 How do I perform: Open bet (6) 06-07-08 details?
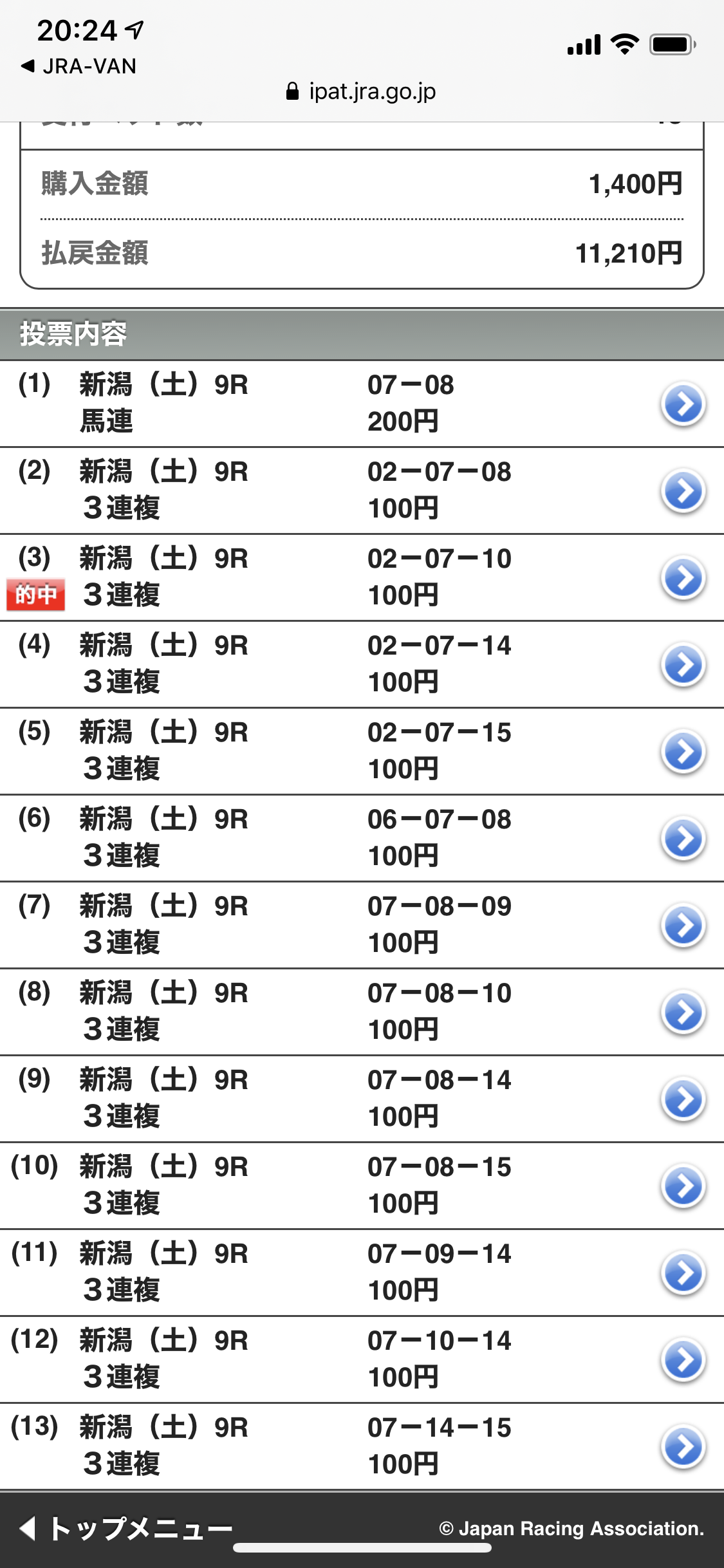tap(683, 839)
